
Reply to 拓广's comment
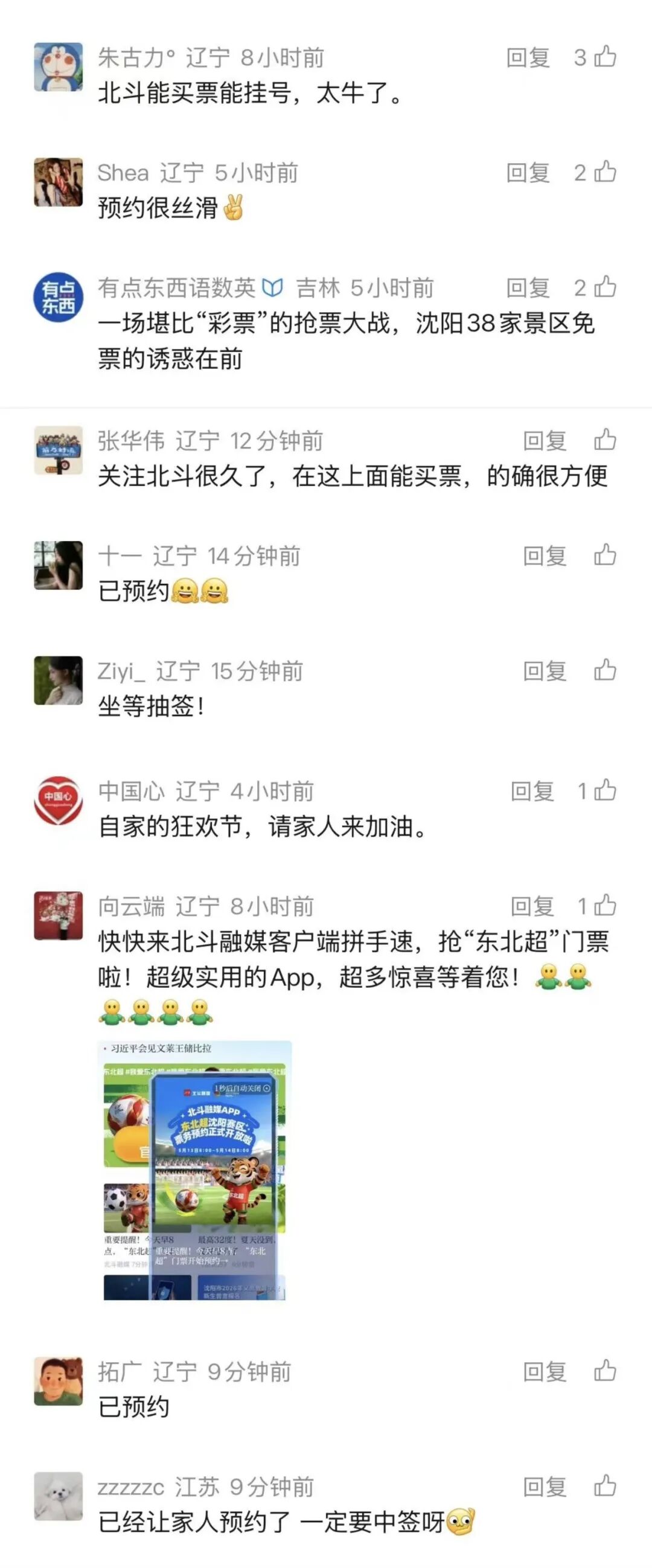tap(545, 1371)
